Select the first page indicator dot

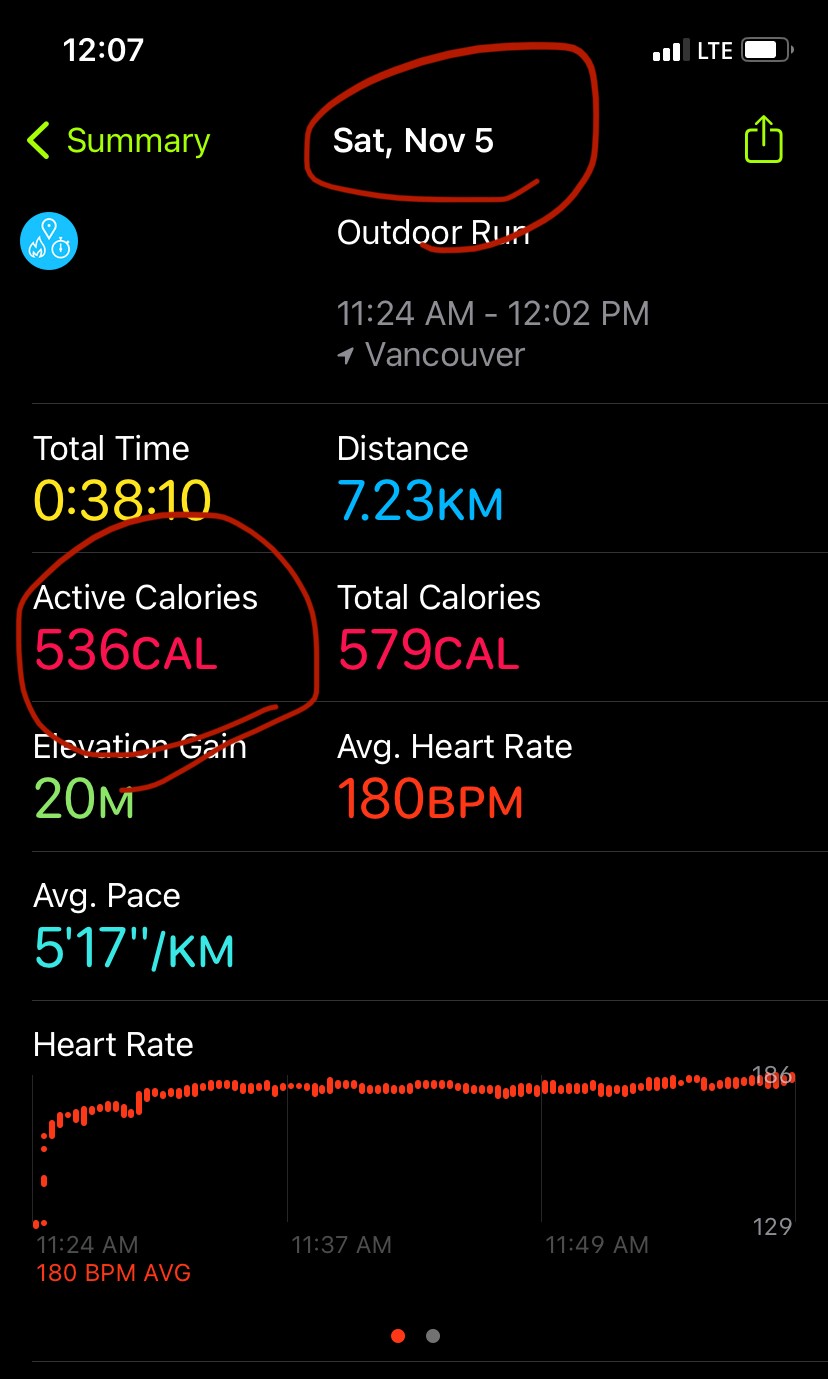click(x=398, y=1335)
